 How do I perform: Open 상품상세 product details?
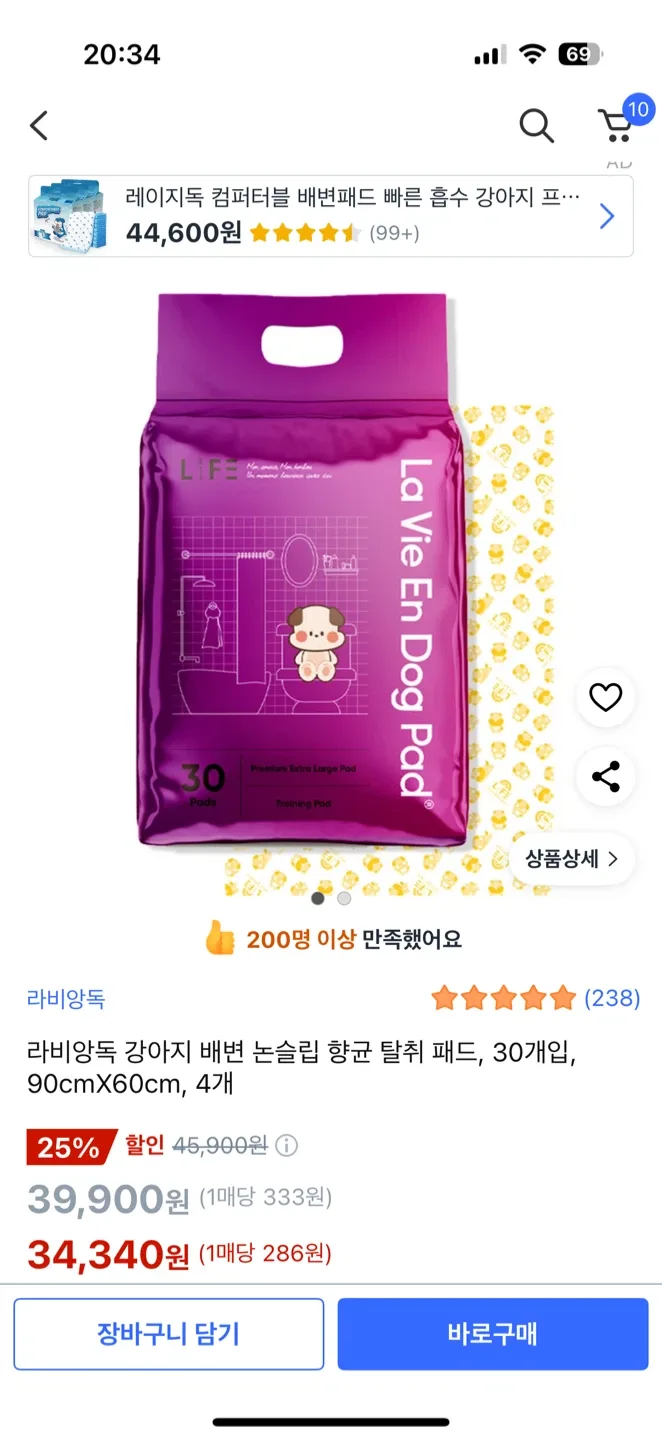tap(572, 858)
